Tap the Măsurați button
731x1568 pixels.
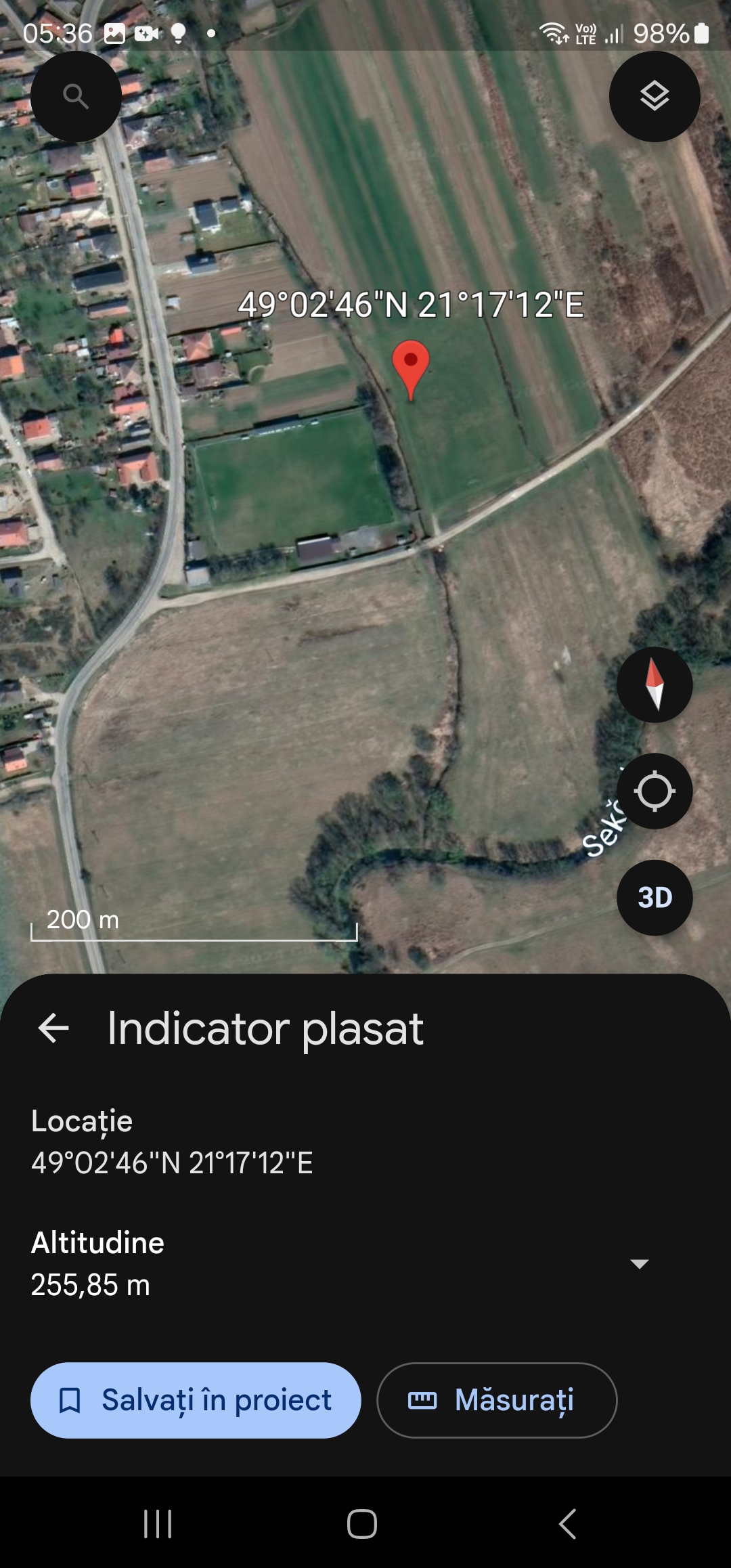coord(497,1400)
